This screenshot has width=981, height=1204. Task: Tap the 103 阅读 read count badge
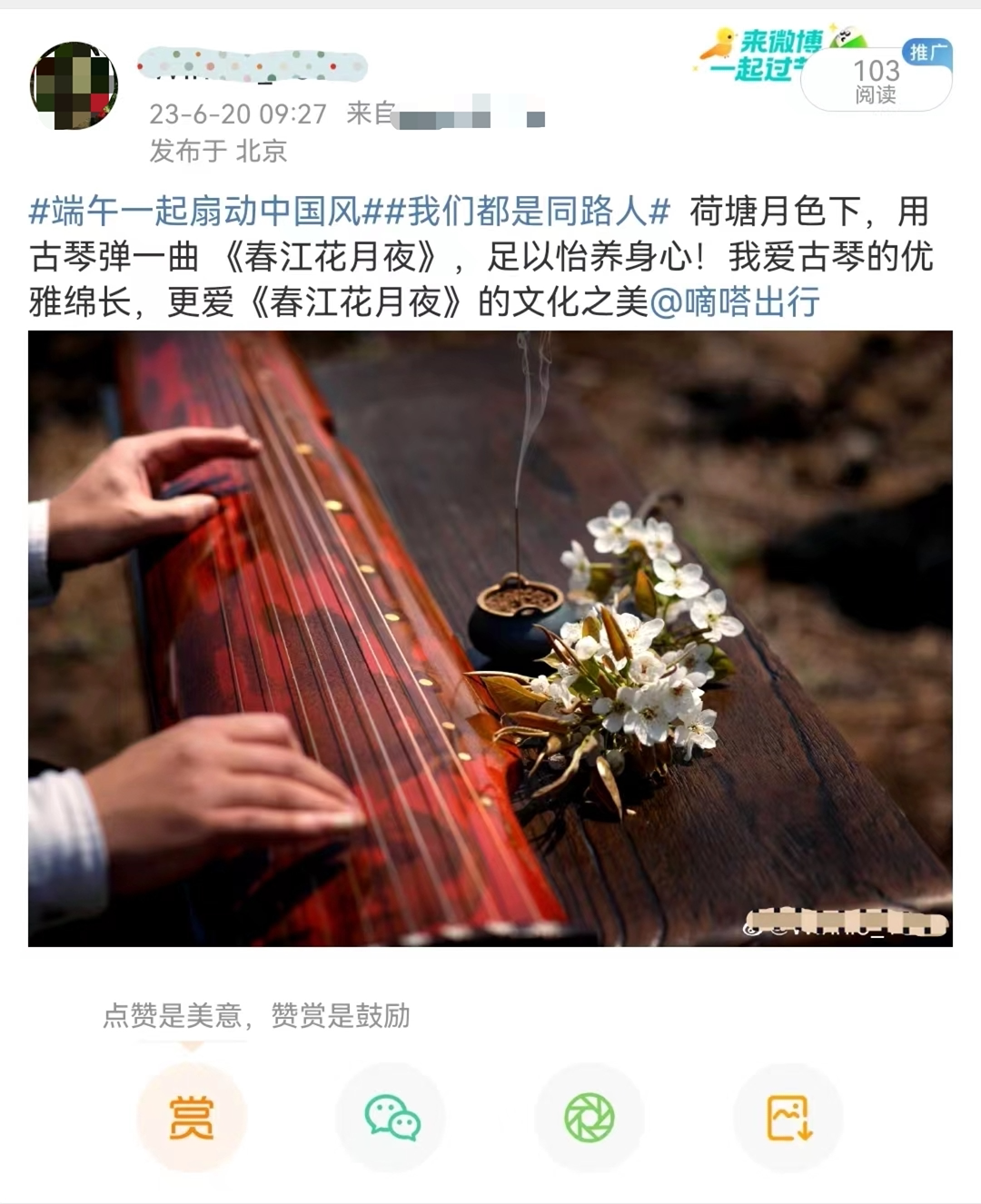[875, 81]
